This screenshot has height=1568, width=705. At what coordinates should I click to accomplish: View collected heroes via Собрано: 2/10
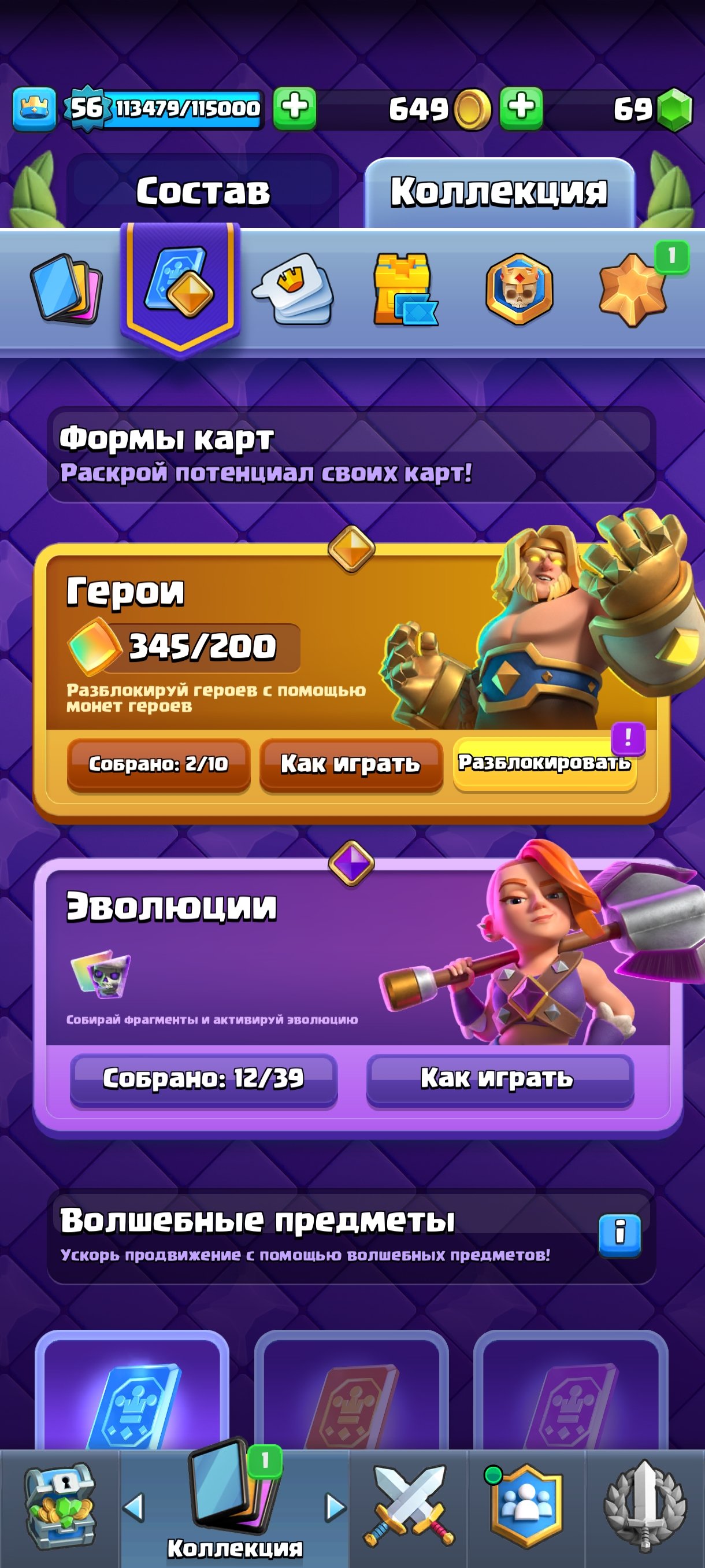click(158, 764)
